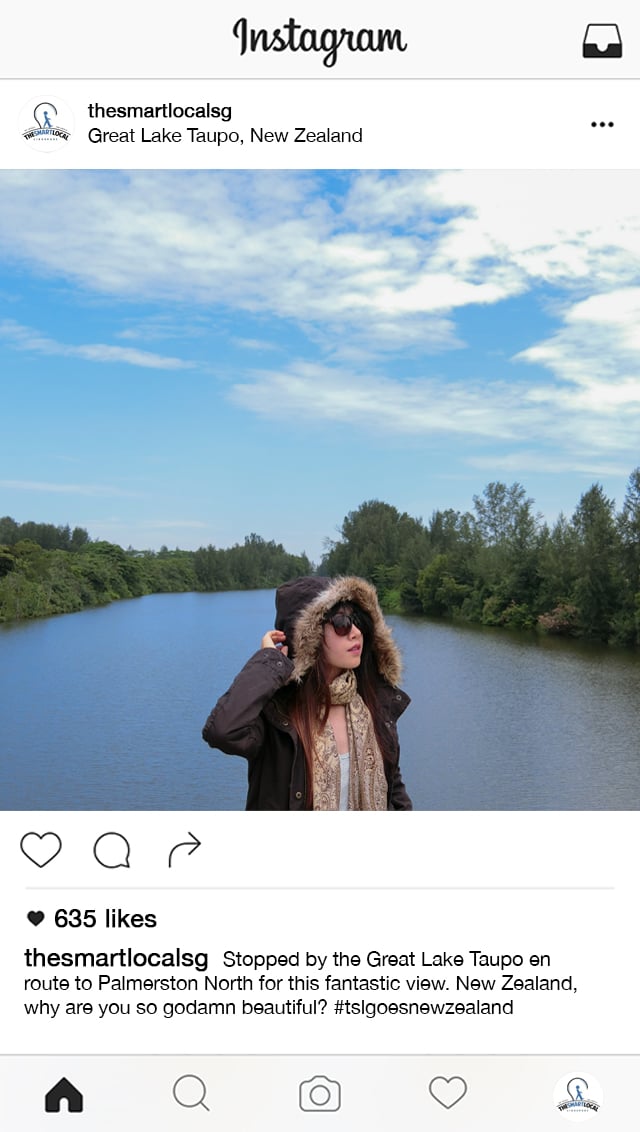Open the Lake Taupo post photo

[320, 490]
